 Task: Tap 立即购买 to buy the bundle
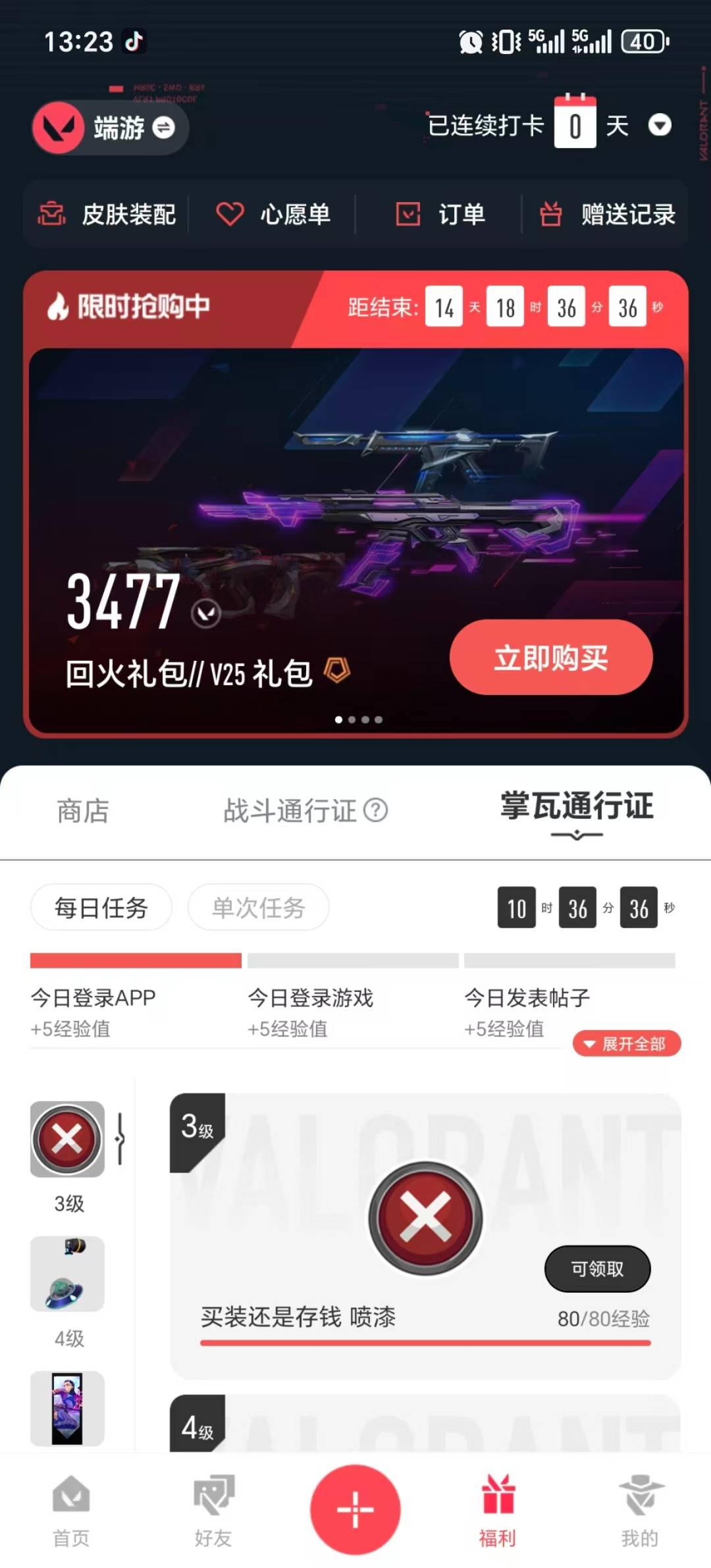point(551,658)
